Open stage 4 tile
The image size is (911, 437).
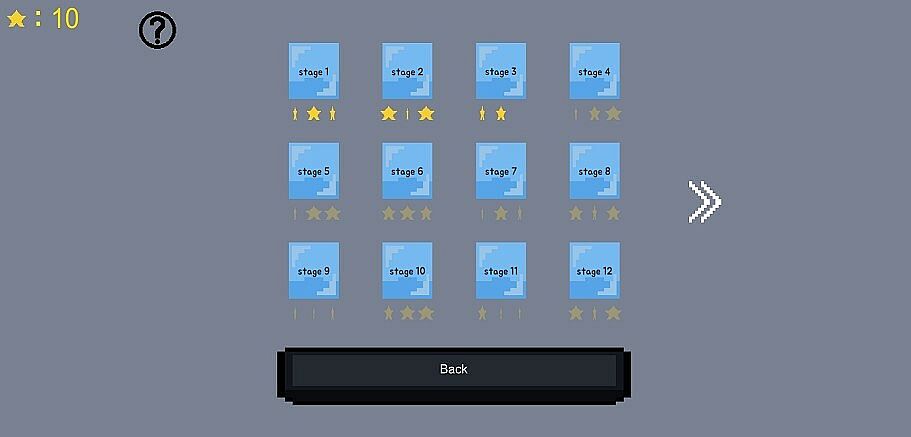coord(594,71)
